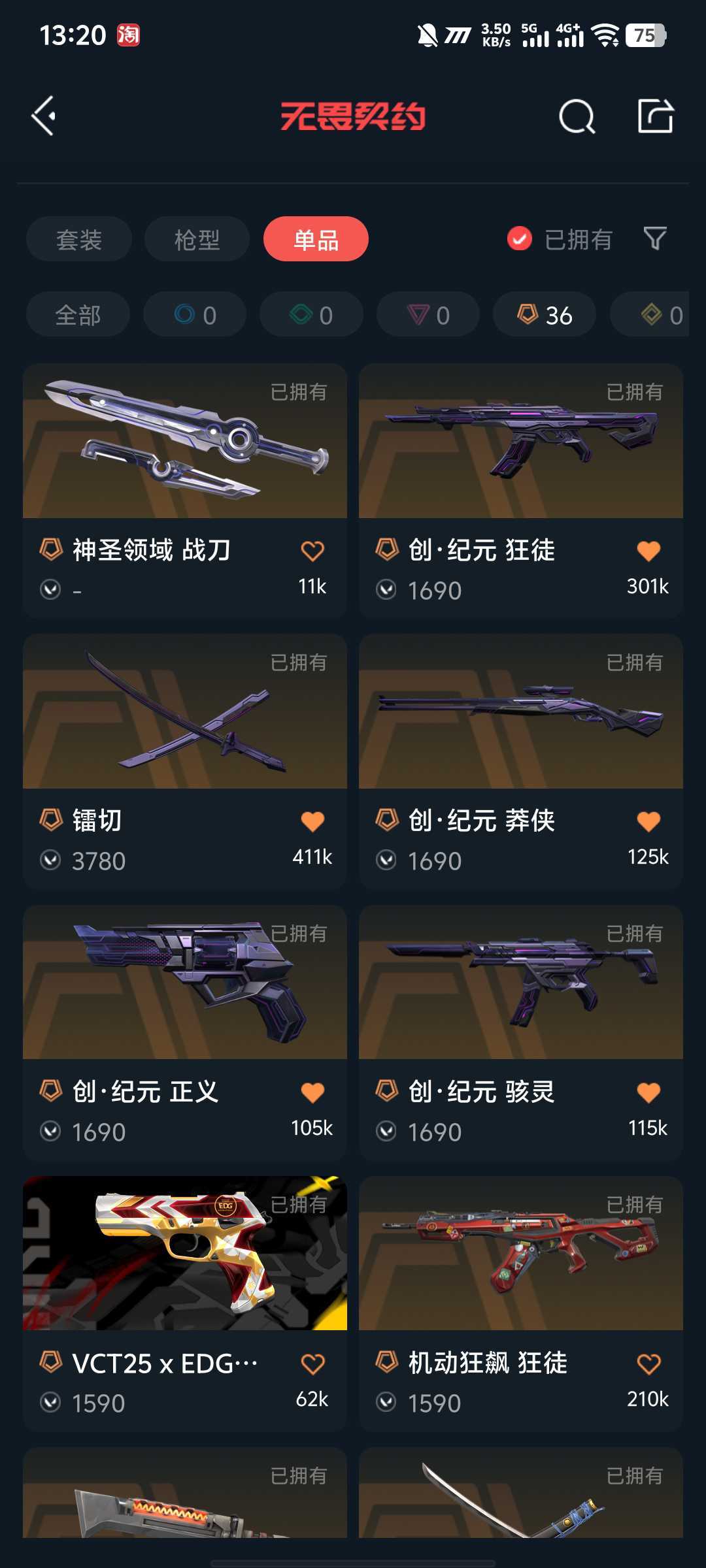This screenshot has height=1568, width=706.
Task: Filter by the blue circle tier chip
Action: click(x=195, y=314)
